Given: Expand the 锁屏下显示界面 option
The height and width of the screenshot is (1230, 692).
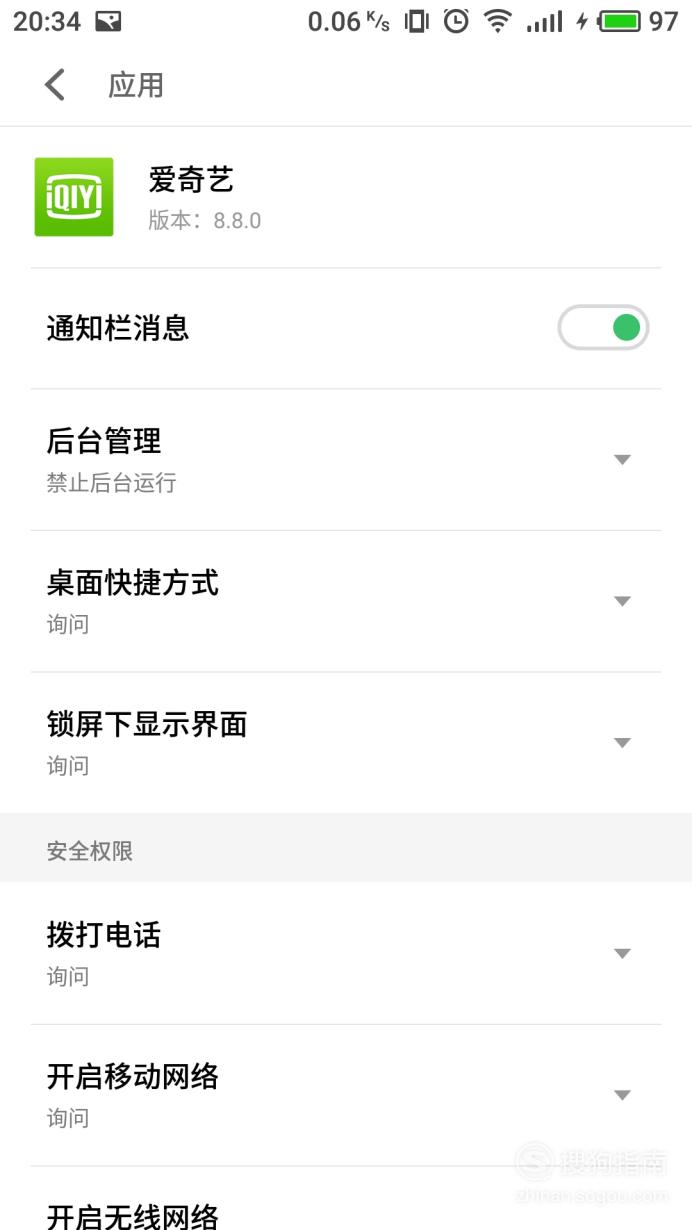Looking at the screenshot, I should tap(345, 743).
